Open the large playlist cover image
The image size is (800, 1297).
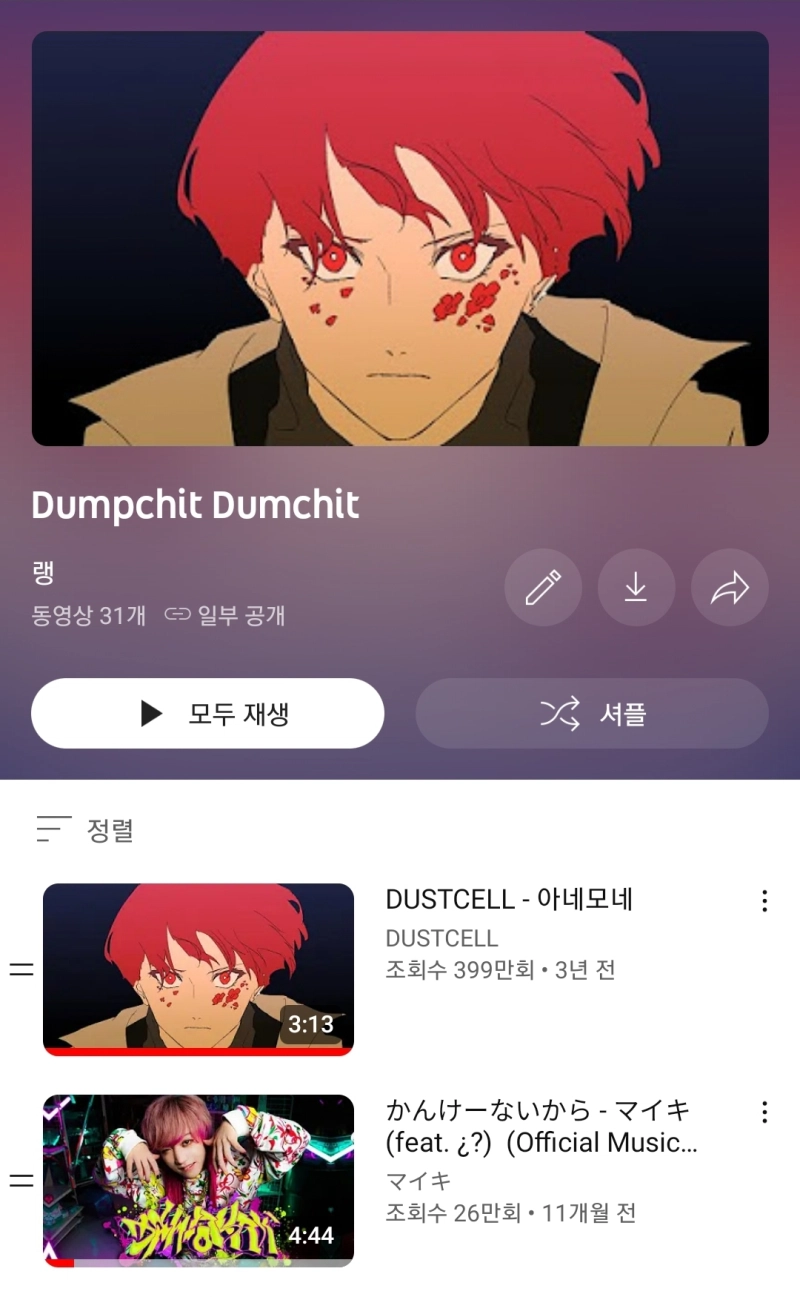(400, 238)
